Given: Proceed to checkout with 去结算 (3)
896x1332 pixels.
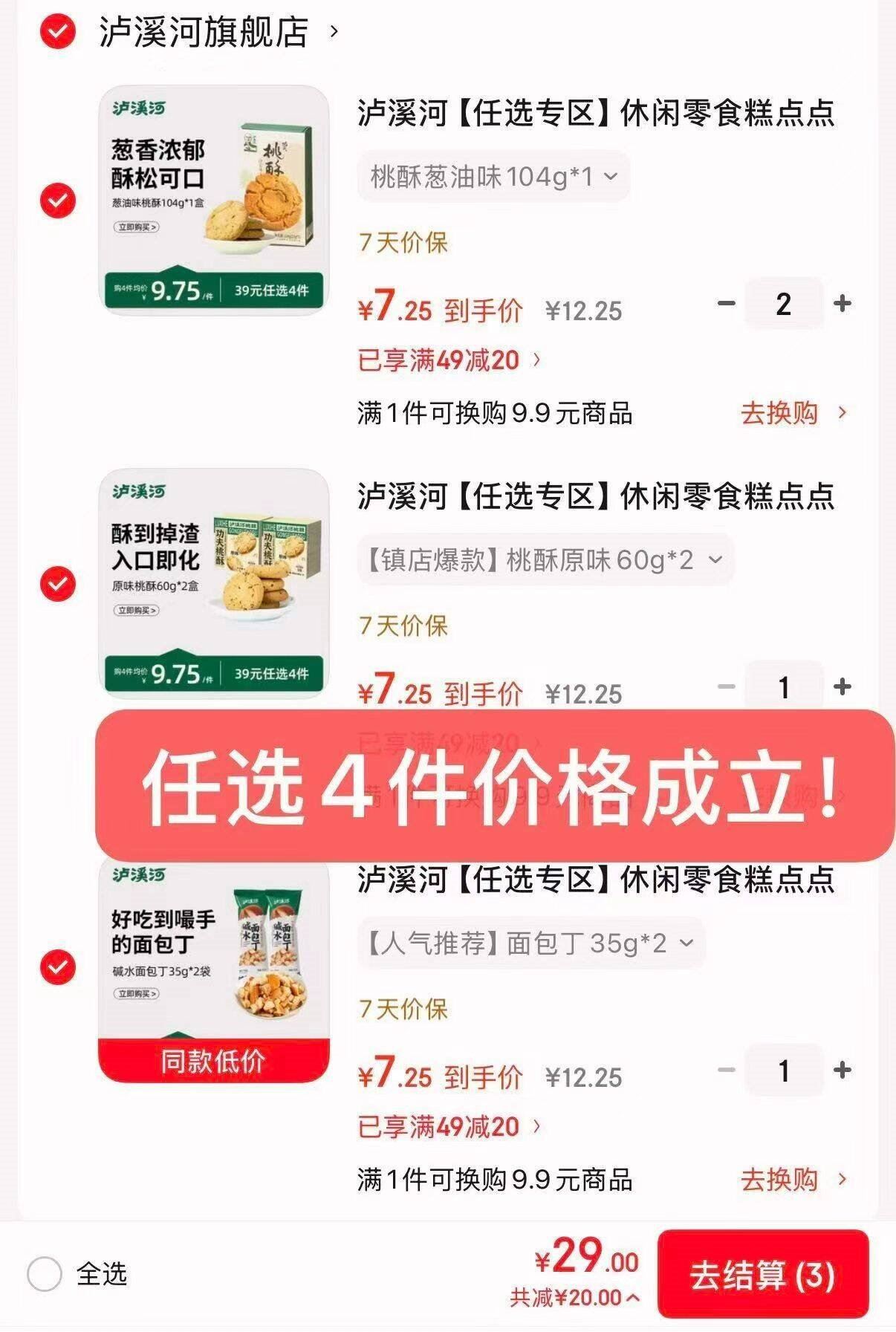Looking at the screenshot, I should (x=762, y=1275).
